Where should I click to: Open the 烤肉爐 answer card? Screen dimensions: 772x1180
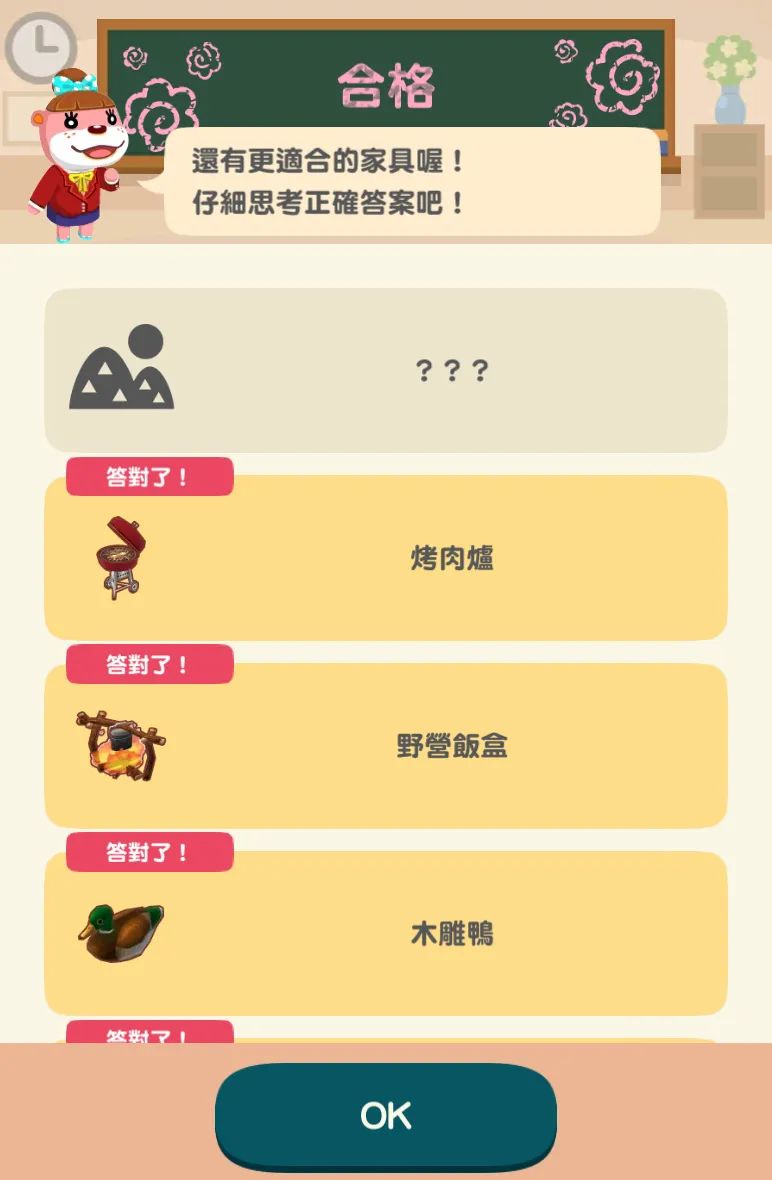(x=386, y=558)
